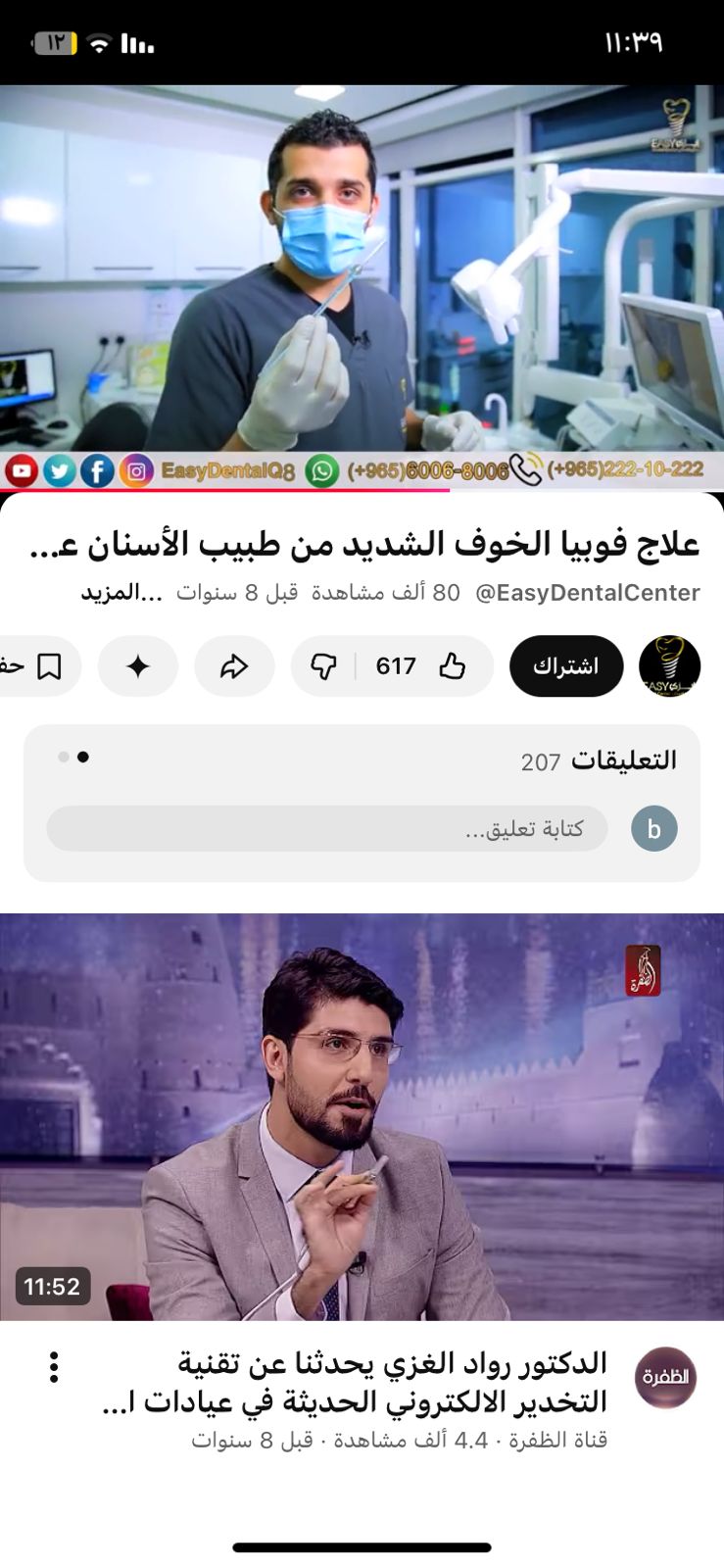
Task: Open the الظفرة channel avatar
Action: click(x=665, y=1377)
